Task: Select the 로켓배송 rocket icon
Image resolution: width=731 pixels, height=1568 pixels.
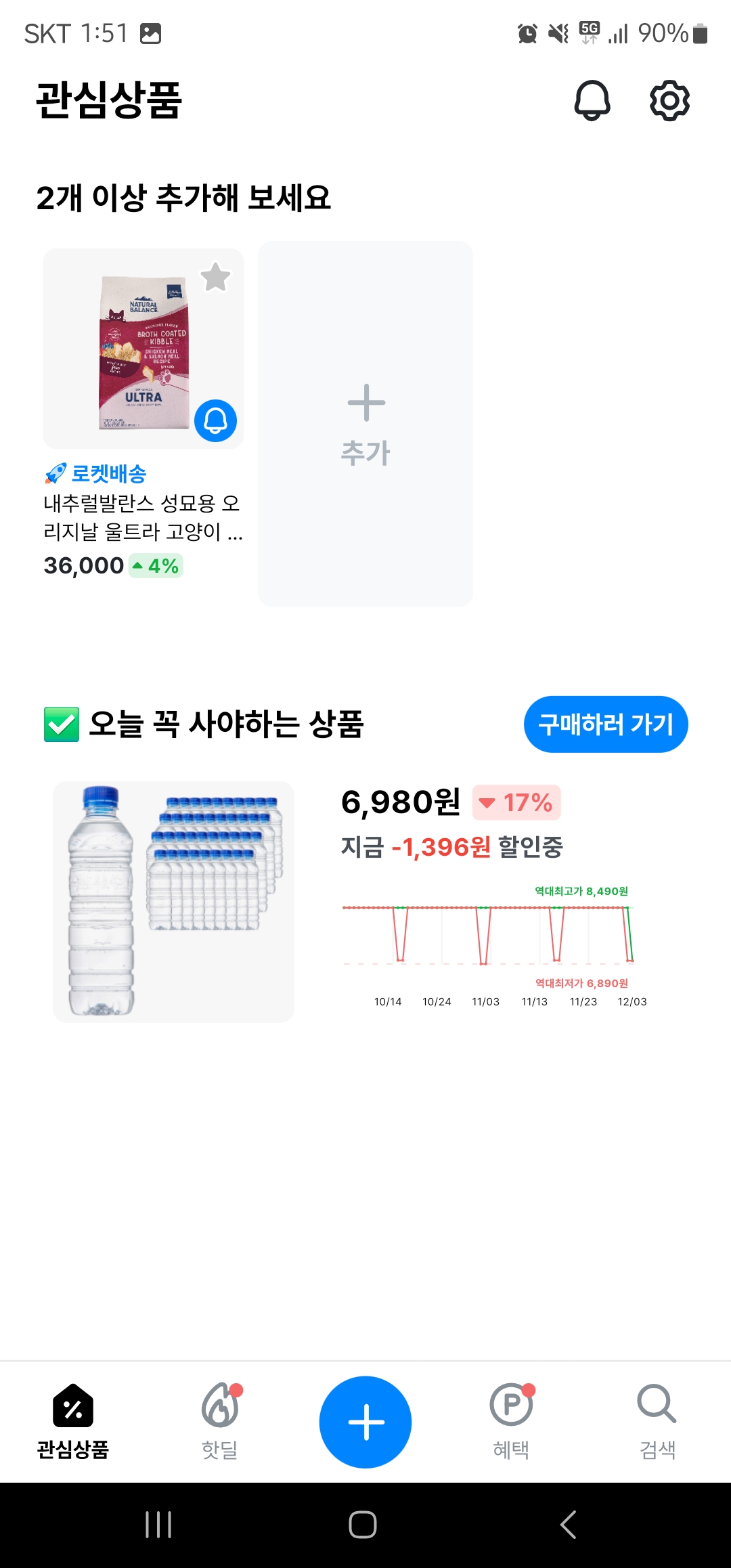Action: click(x=56, y=473)
